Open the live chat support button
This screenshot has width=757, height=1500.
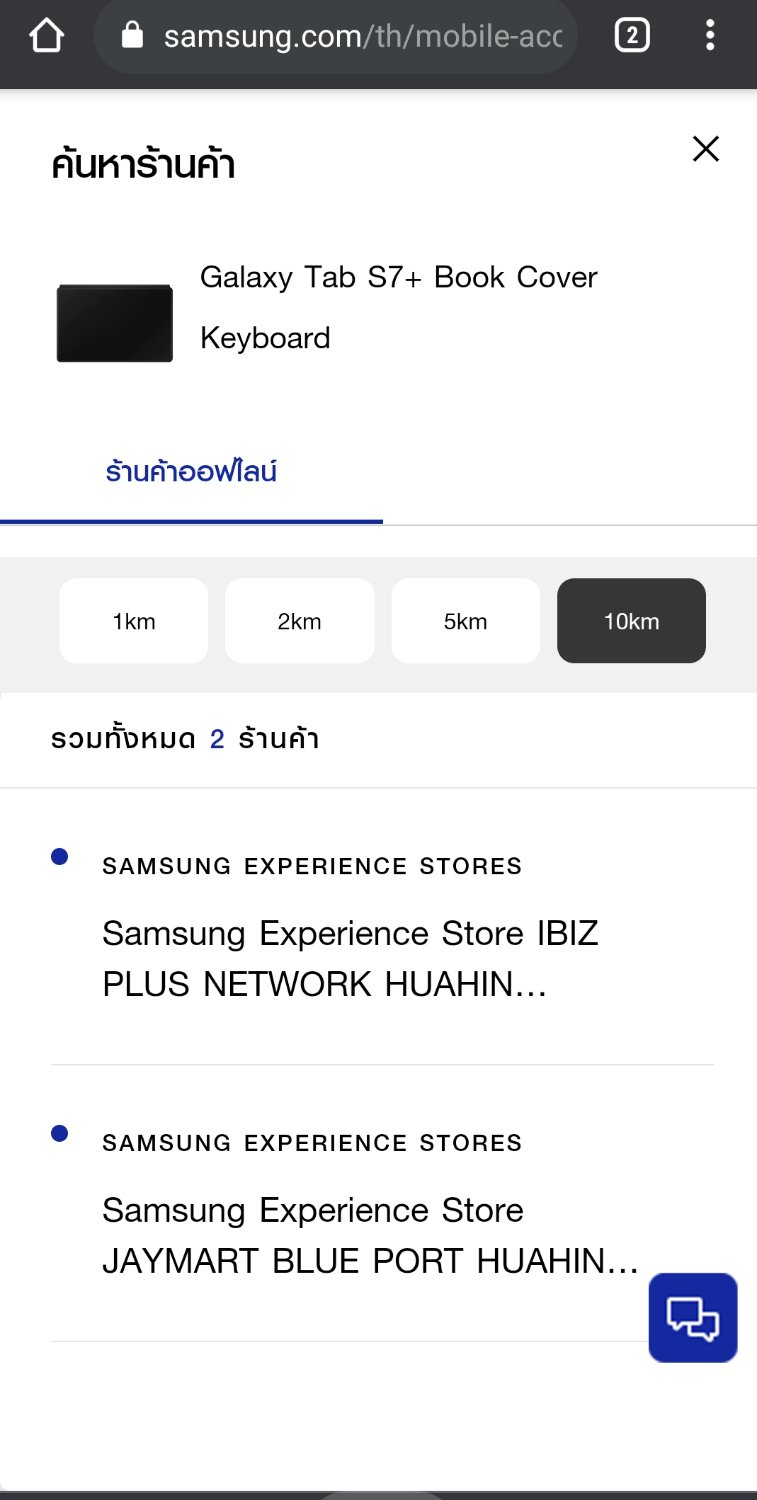pos(693,1317)
